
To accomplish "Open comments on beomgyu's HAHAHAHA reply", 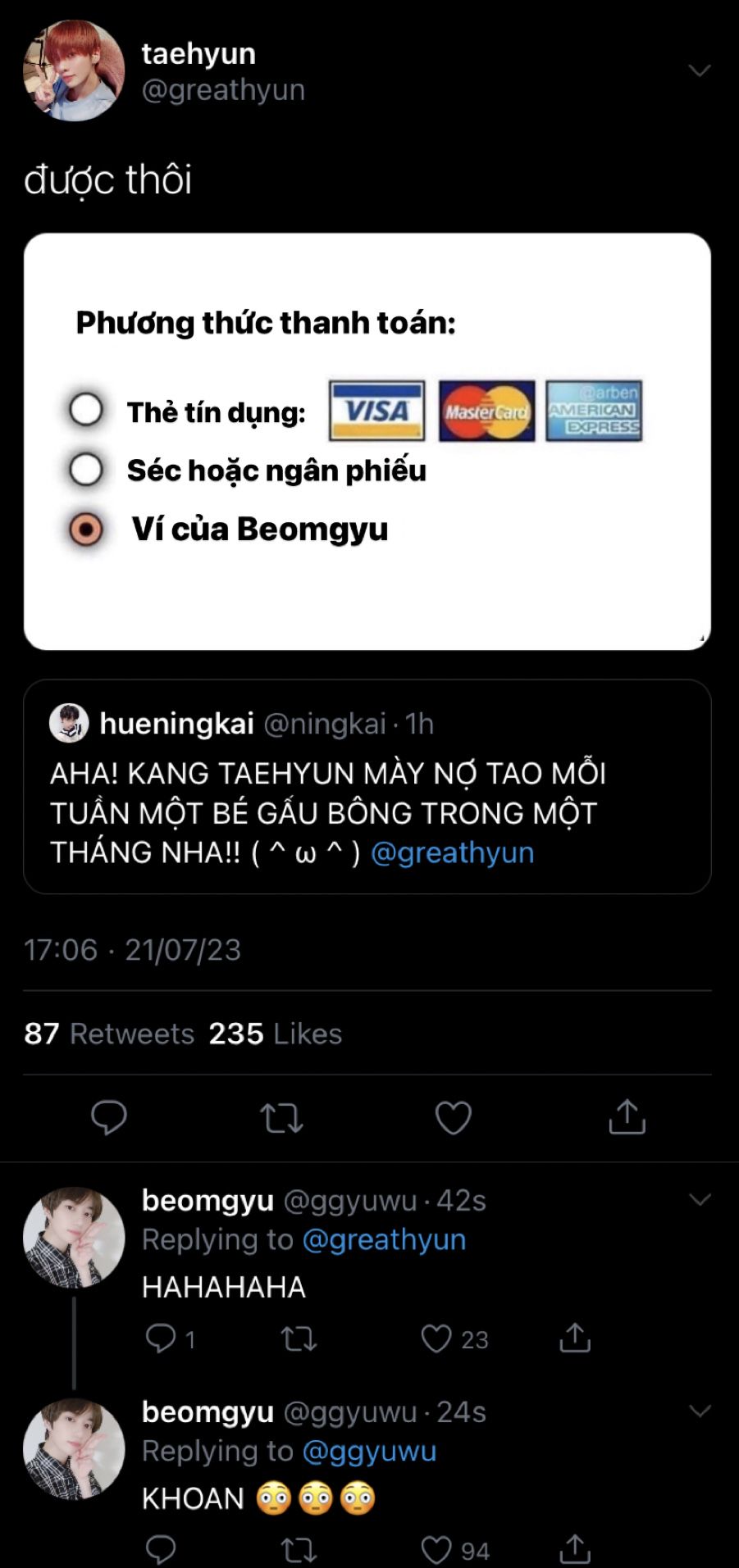I will coord(160,1338).
